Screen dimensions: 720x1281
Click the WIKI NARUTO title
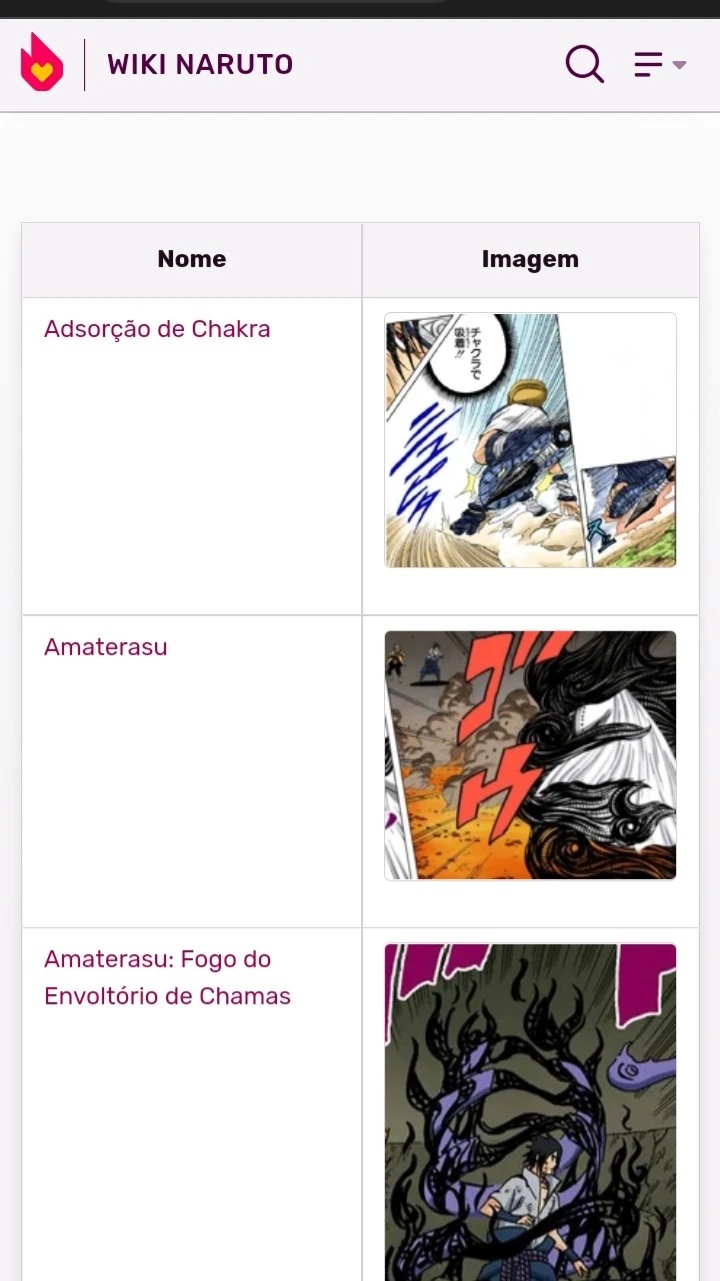pyautogui.click(x=199, y=63)
